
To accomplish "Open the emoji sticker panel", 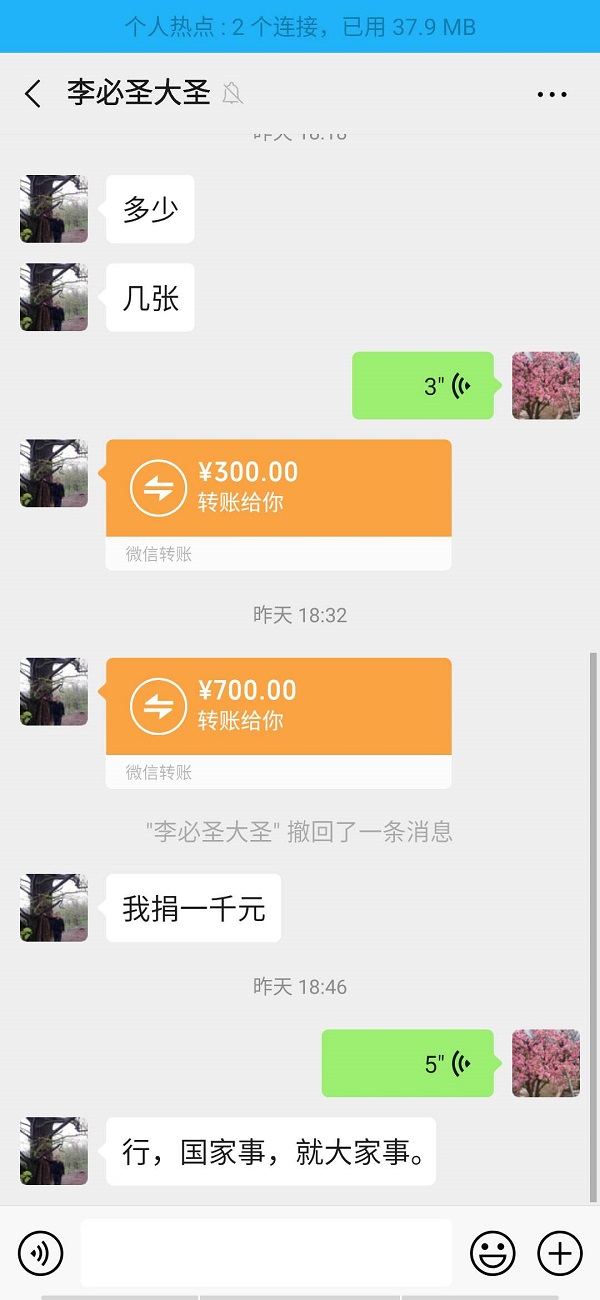I will (x=493, y=1252).
